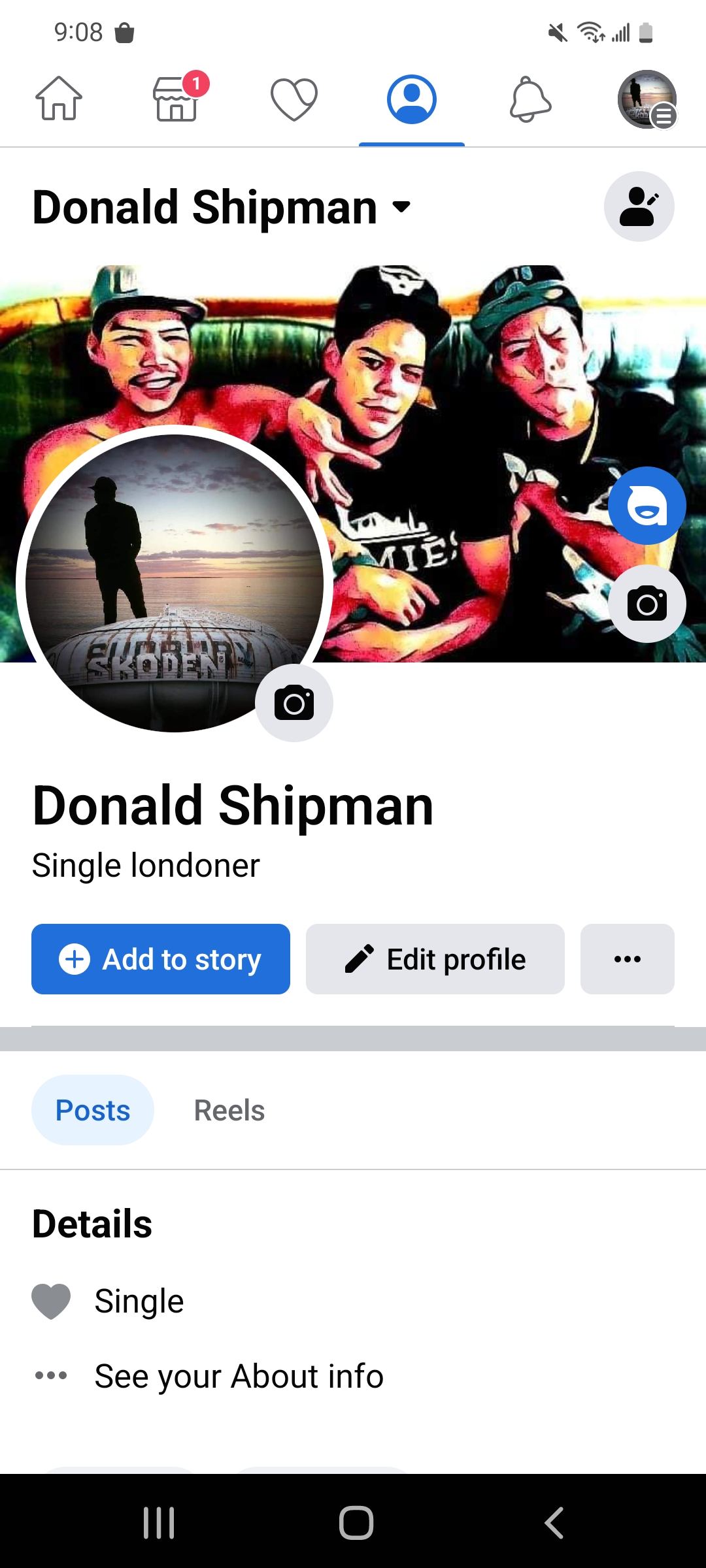Open the notifications bell
Screen dimensions: 706x1568
[x=530, y=99]
